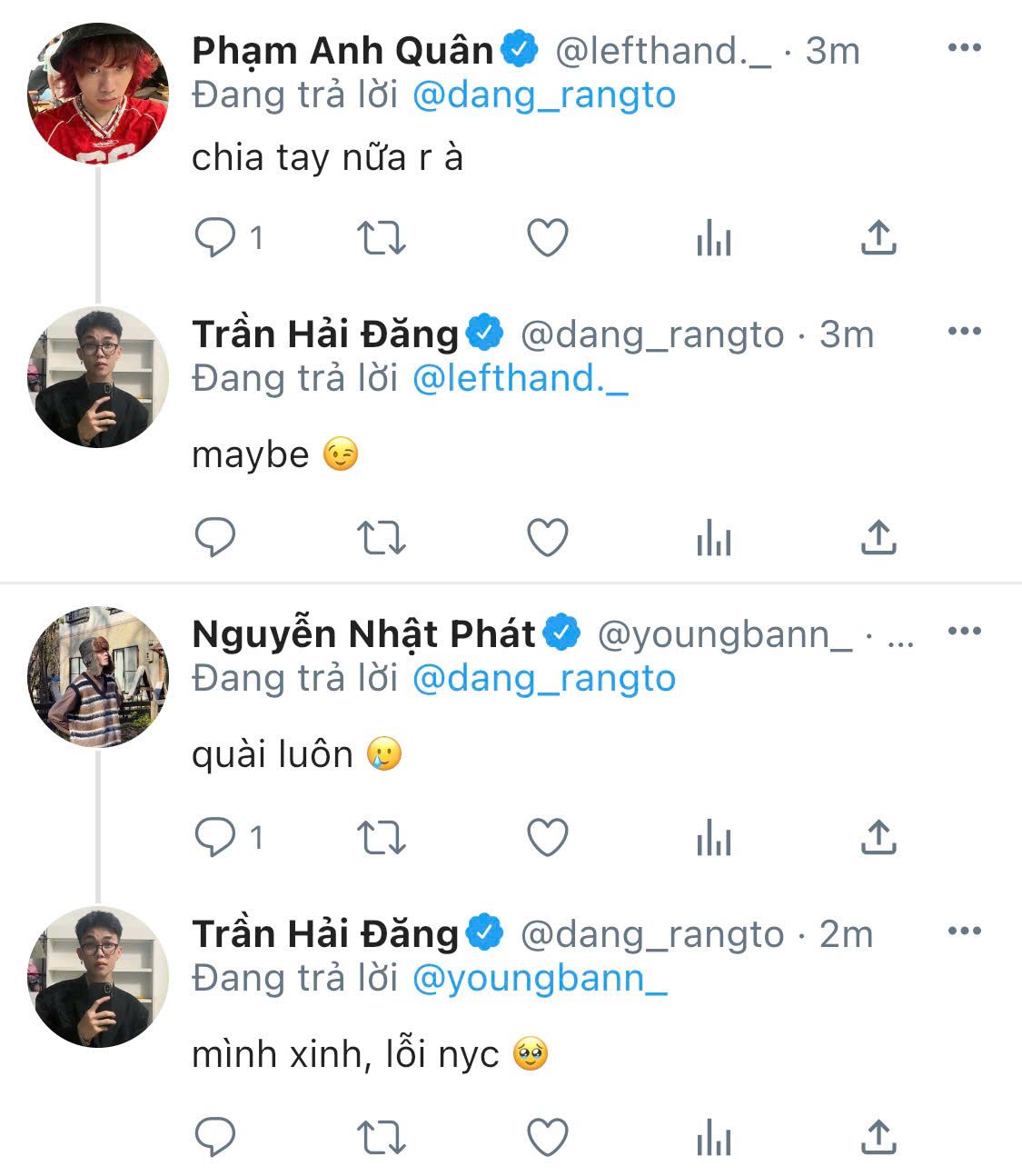This screenshot has height=1176, width=1022.
Task: Share the 'mình xinh, lỗi nyc' tweet
Action: (878, 1137)
